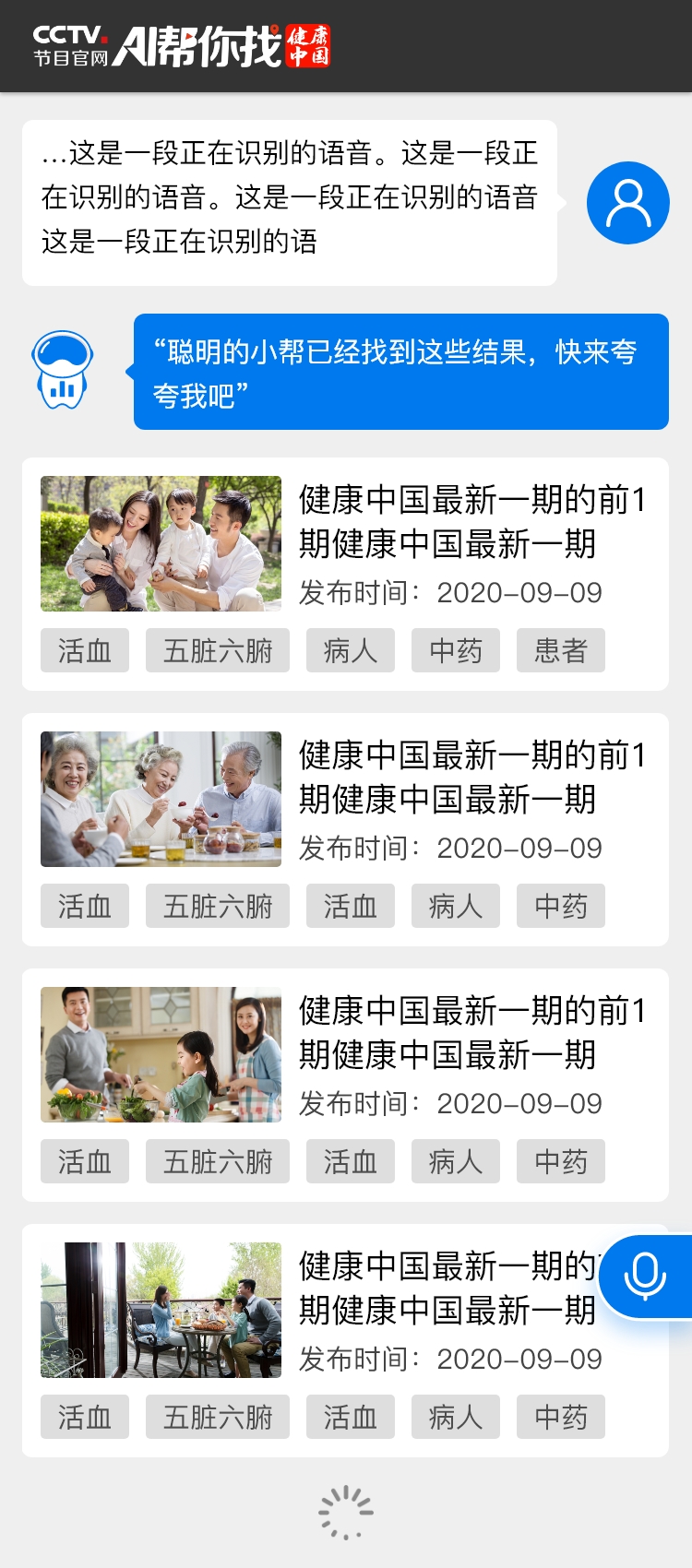Tap the blue microphone voice button
Image resolution: width=692 pixels, height=1568 pixels.
click(x=645, y=1277)
